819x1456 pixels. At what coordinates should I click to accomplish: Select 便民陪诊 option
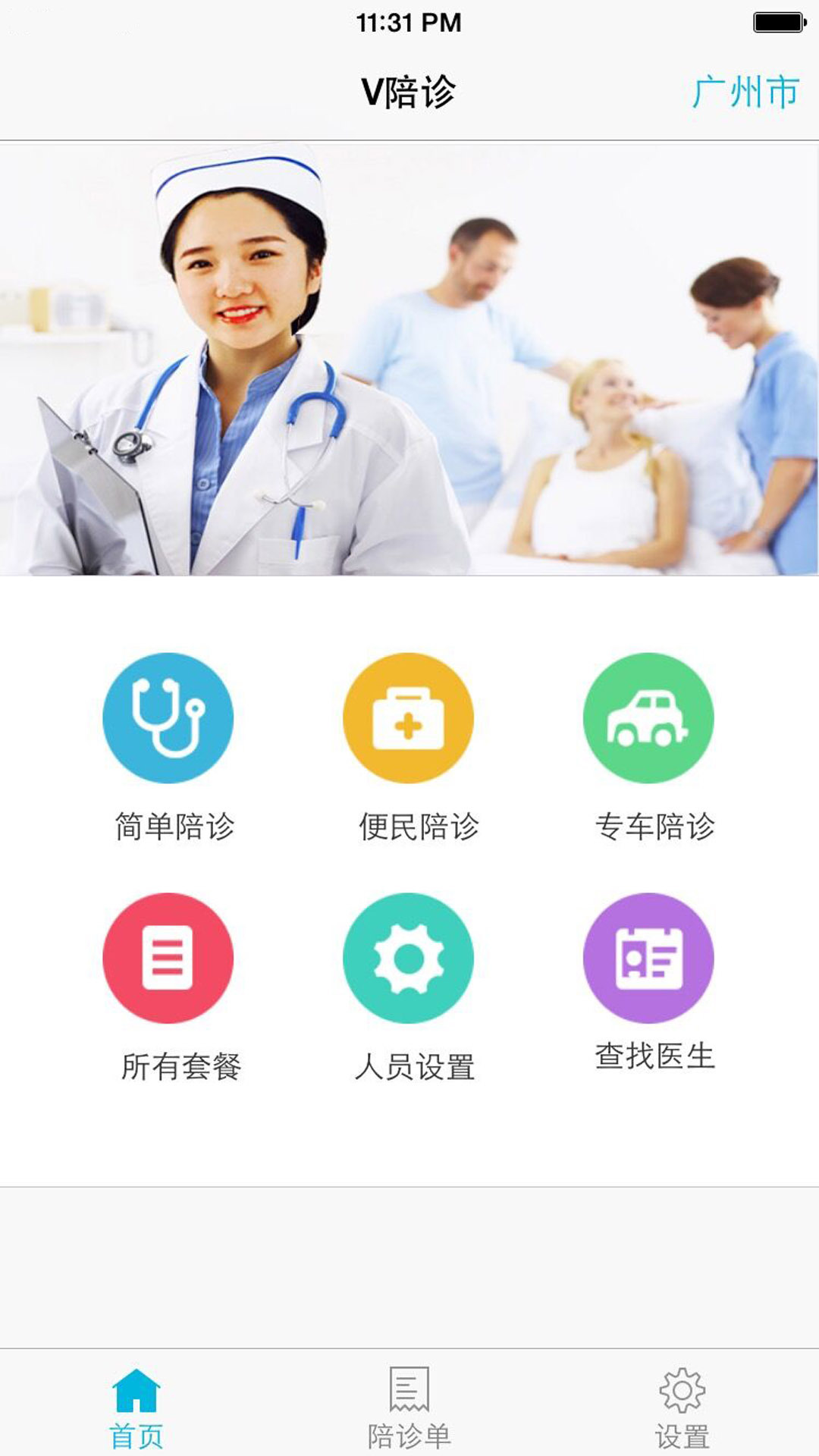(408, 718)
